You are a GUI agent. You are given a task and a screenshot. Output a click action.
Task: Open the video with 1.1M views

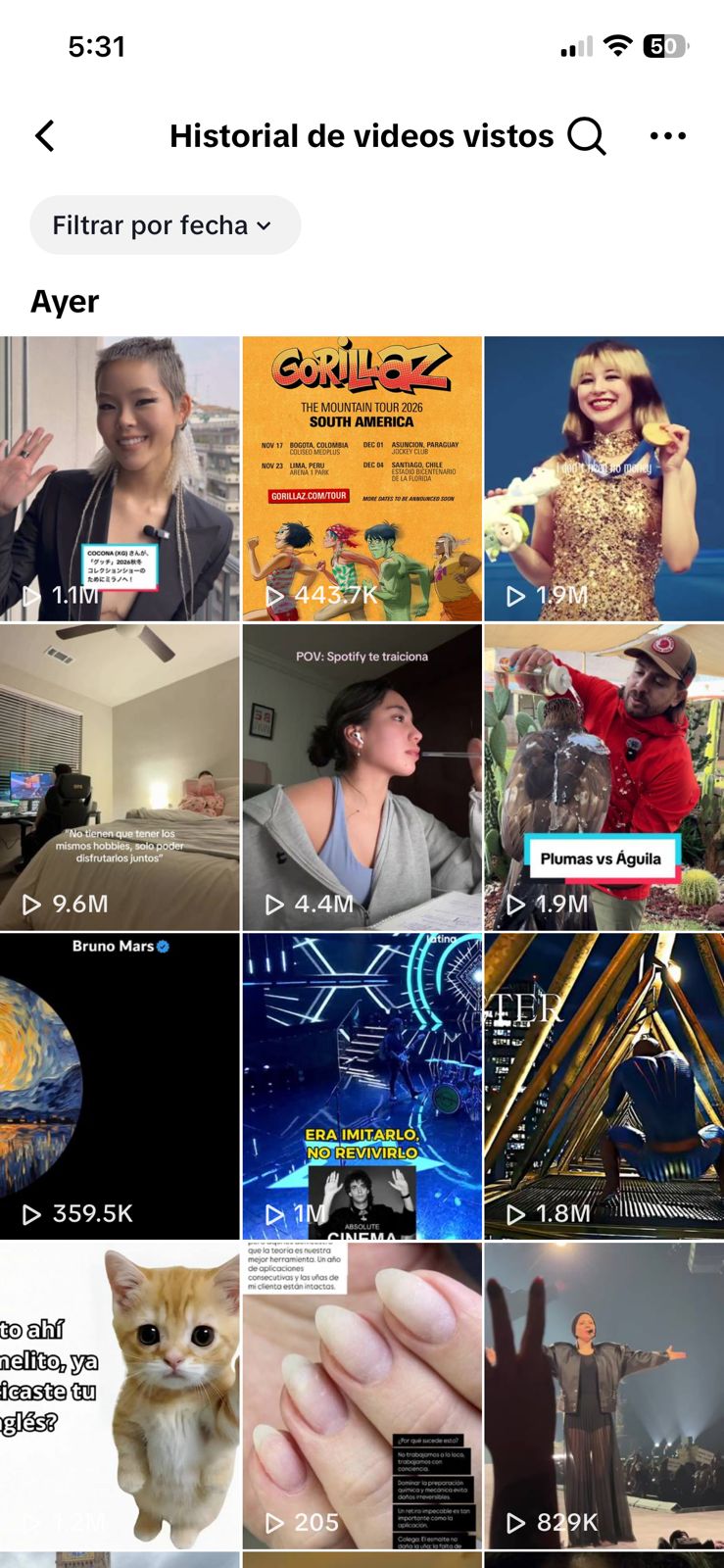[120, 478]
